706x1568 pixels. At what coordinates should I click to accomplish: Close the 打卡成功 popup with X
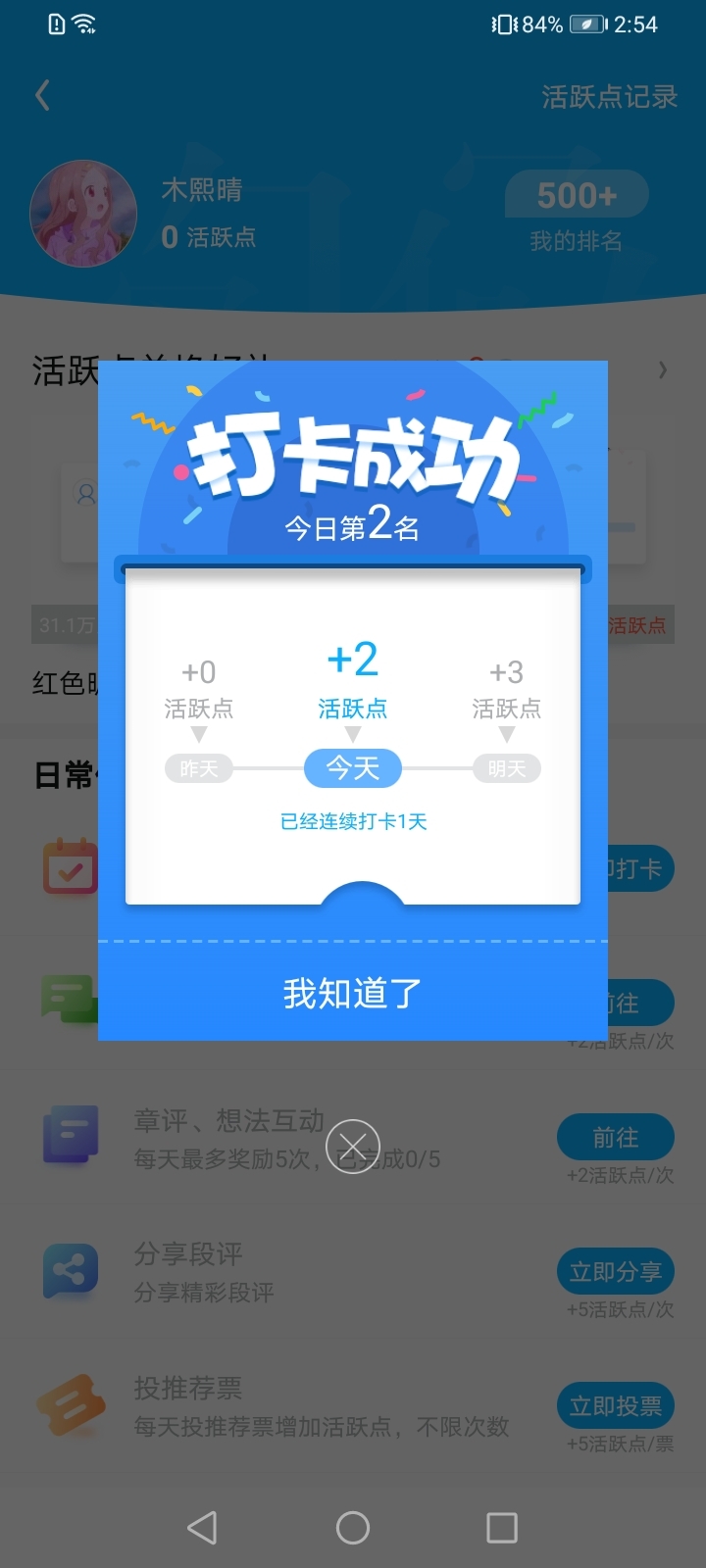353,1146
